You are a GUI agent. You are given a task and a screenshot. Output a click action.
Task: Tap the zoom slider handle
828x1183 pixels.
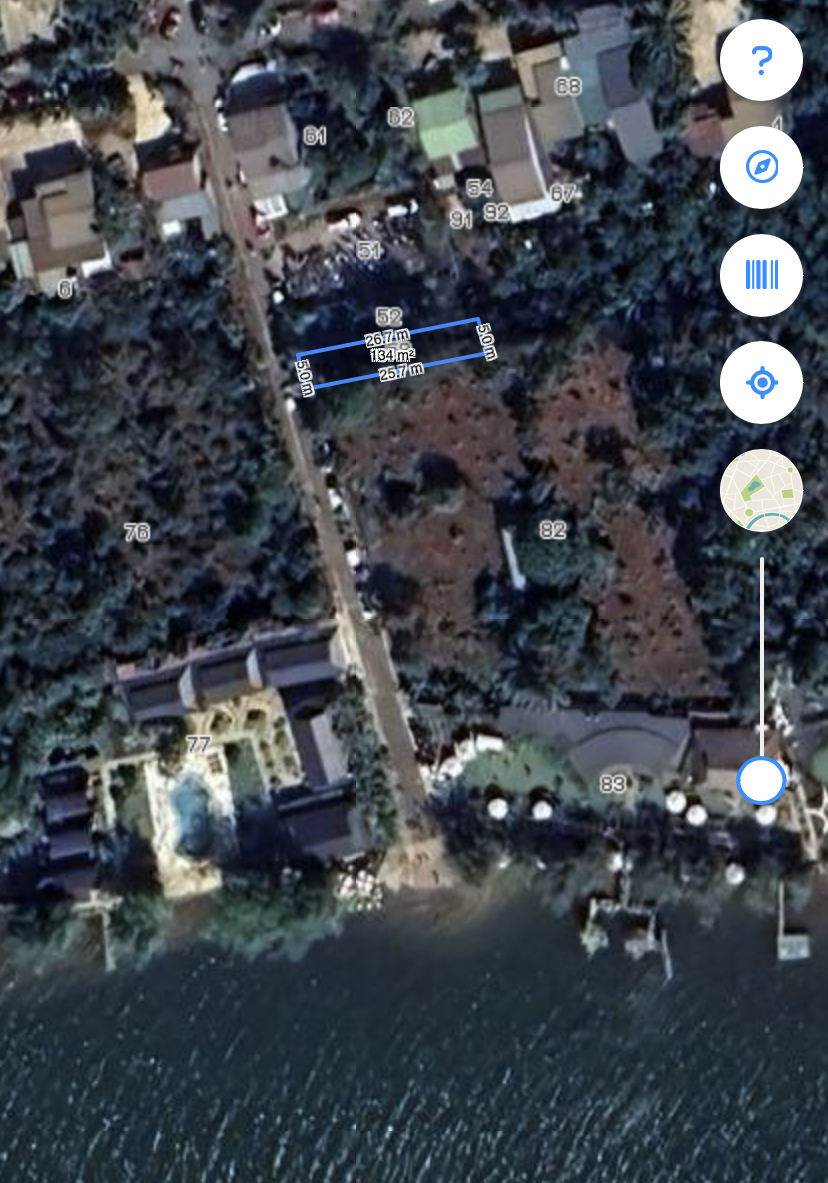[761, 780]
